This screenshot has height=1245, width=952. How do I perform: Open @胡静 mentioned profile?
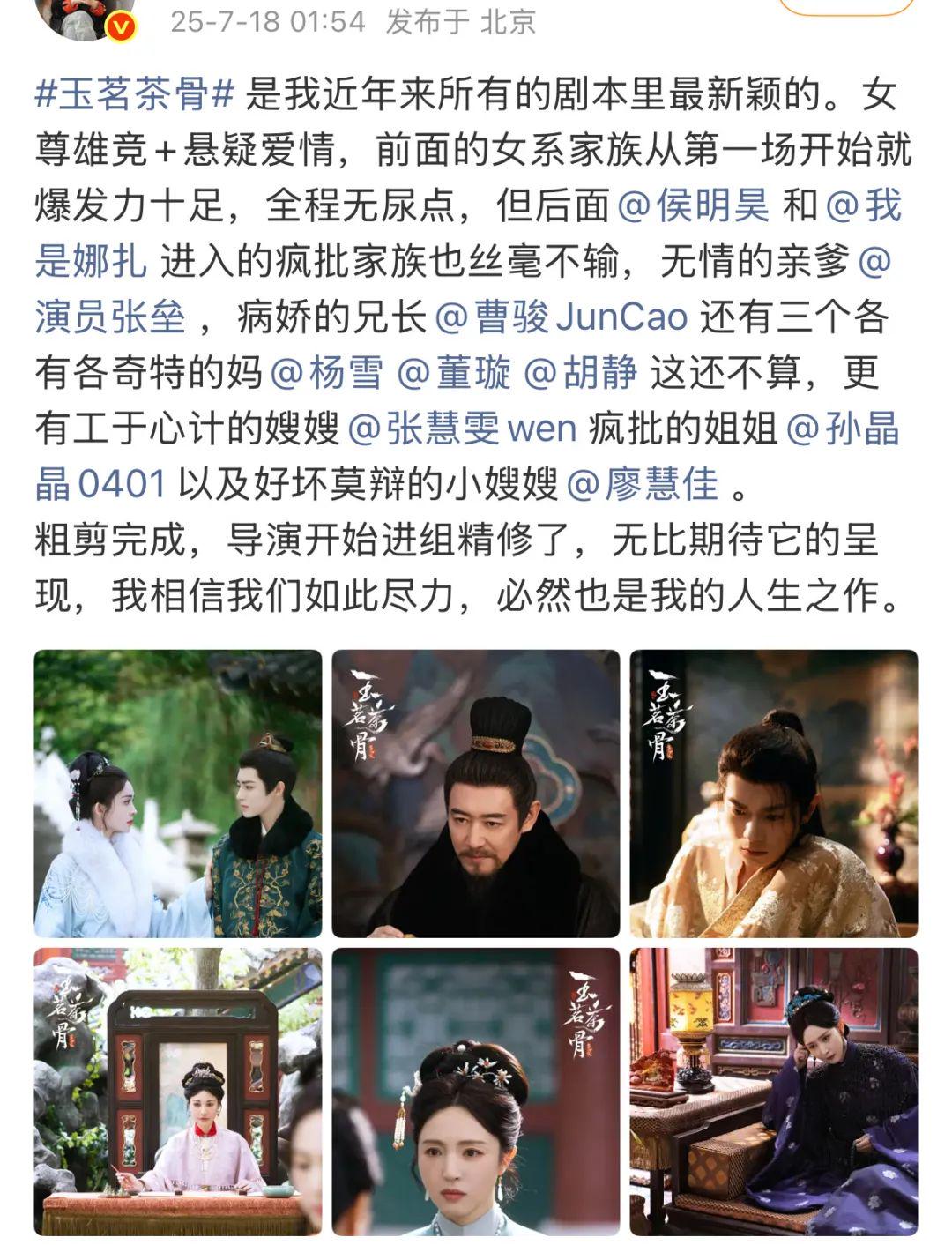(x=581, y=373)
